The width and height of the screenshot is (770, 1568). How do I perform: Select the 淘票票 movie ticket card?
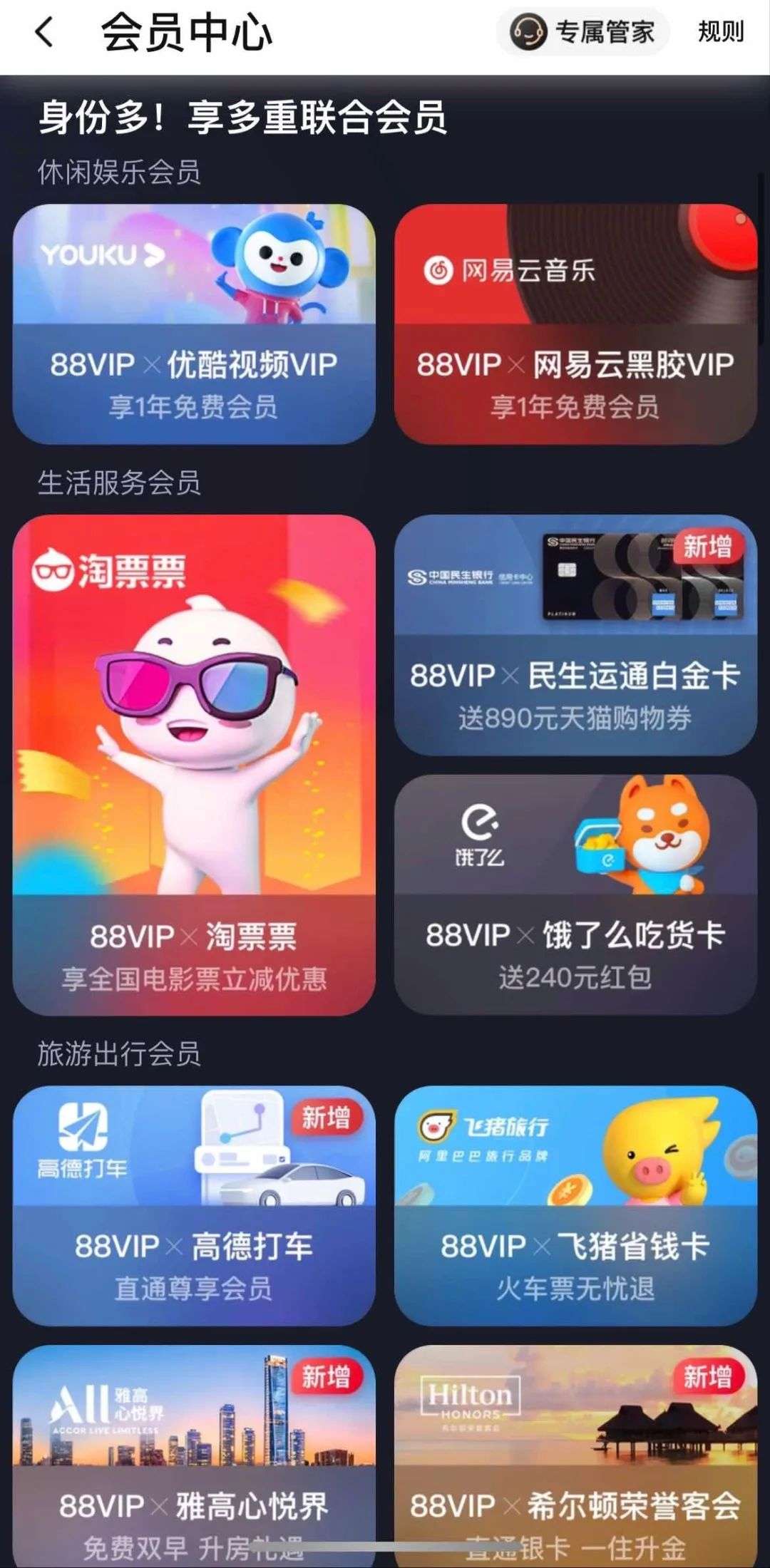pos(194,764)
